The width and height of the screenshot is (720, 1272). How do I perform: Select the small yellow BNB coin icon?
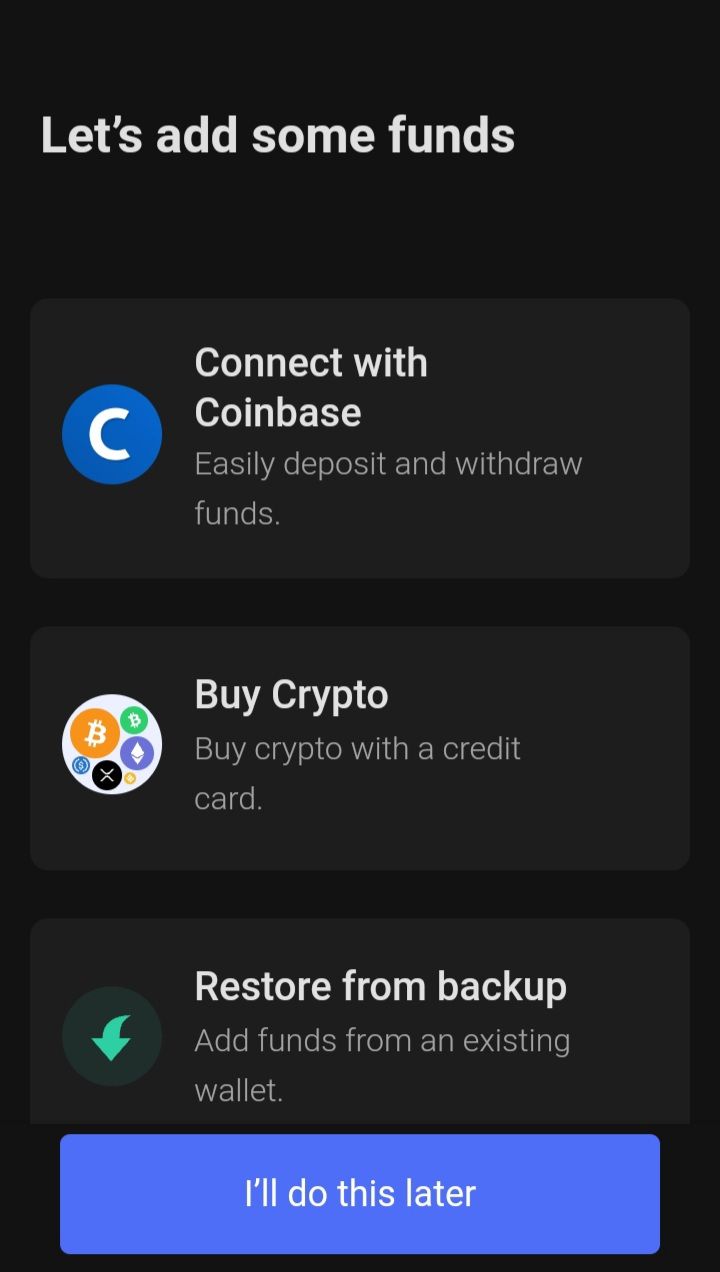point(130,777)
